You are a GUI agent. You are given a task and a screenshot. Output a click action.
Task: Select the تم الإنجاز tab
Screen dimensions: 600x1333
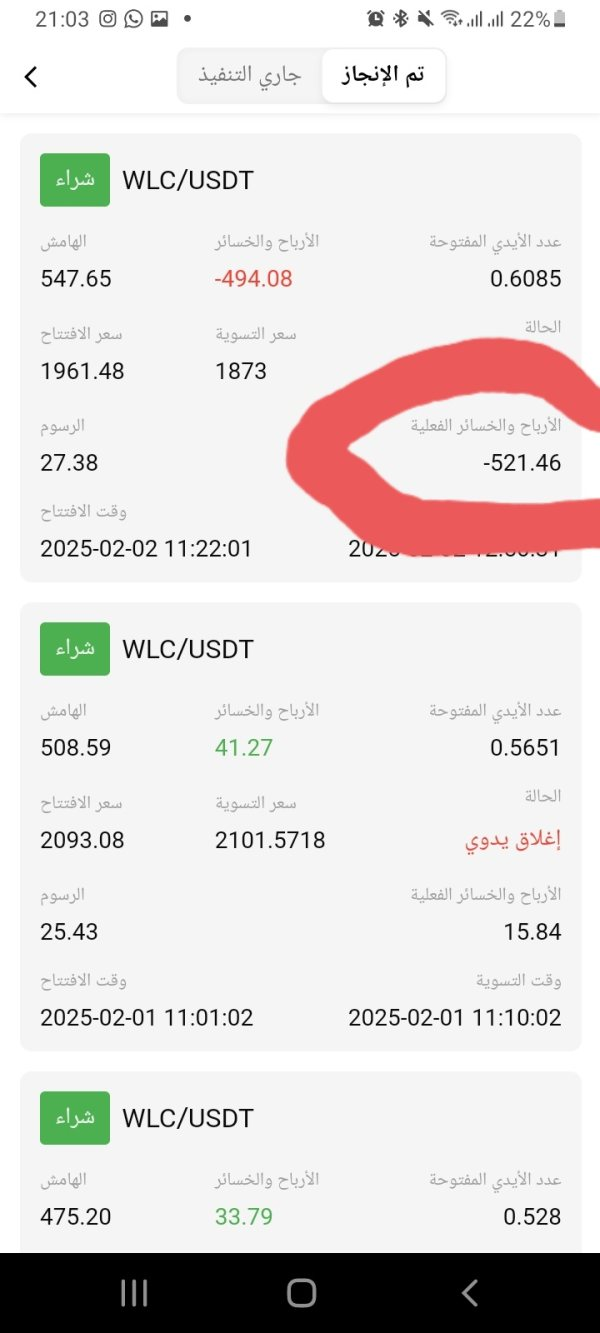pyautogui.click(x=384, y=76)
